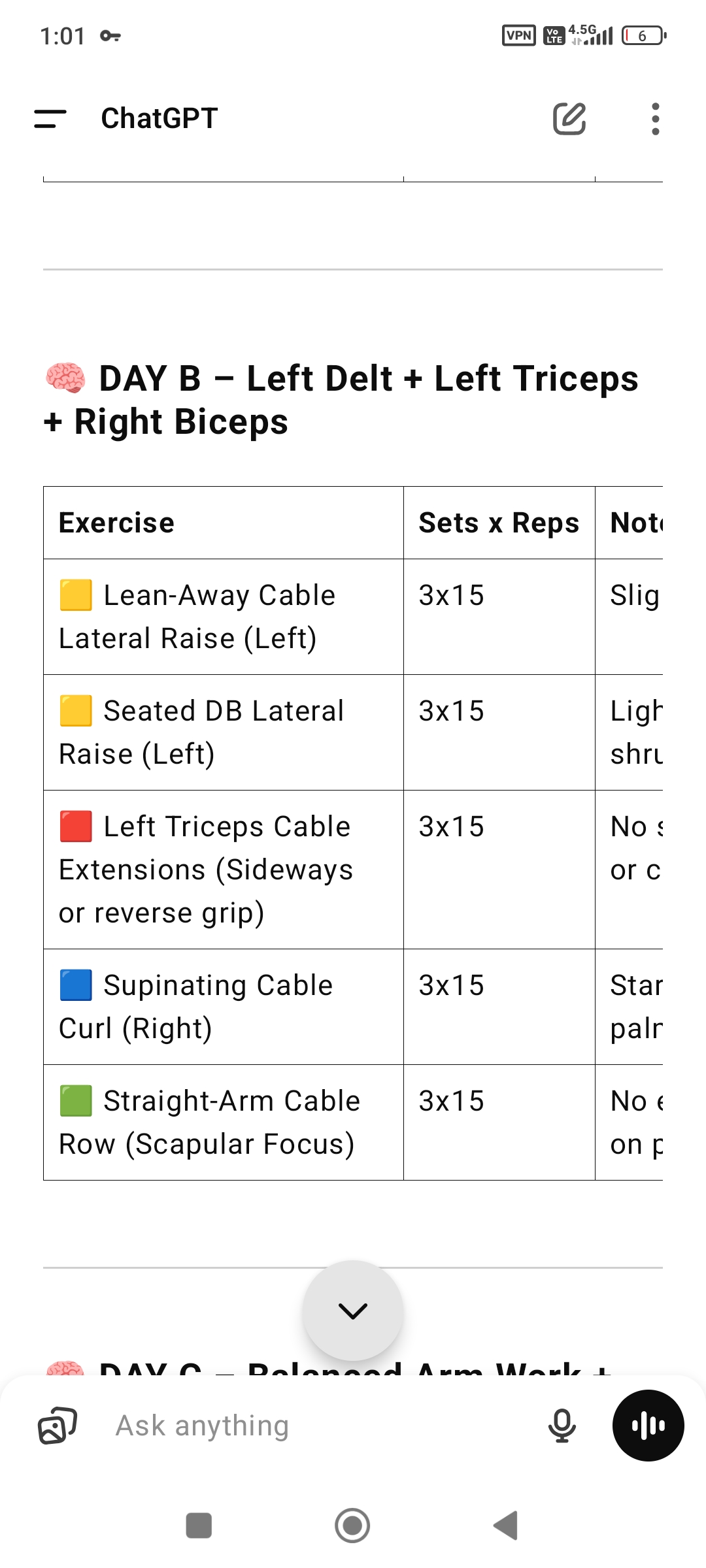Focus the Ask anything field
The width and height of the screenshot is (706, 1568).
coord(320,1426)
